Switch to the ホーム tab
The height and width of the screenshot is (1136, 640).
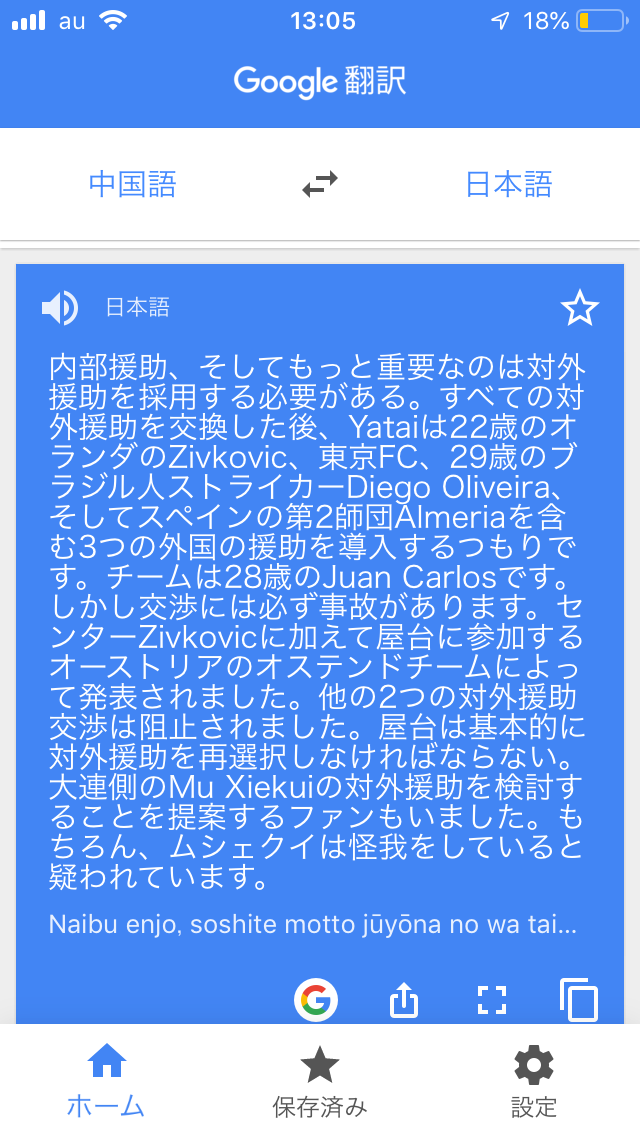[106, 1081]
